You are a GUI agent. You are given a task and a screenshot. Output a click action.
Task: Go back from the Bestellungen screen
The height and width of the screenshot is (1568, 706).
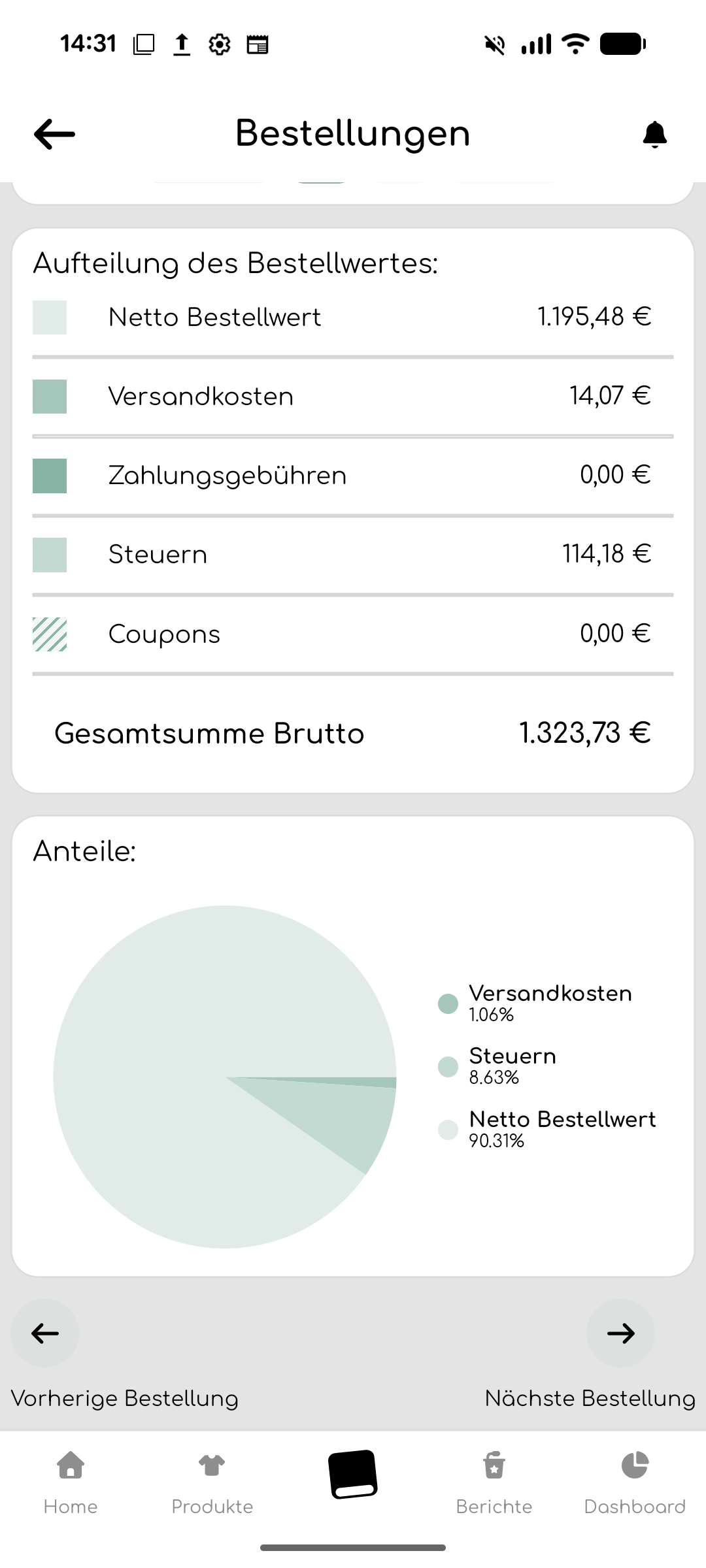pyautogui.click(x=54, y=134)
